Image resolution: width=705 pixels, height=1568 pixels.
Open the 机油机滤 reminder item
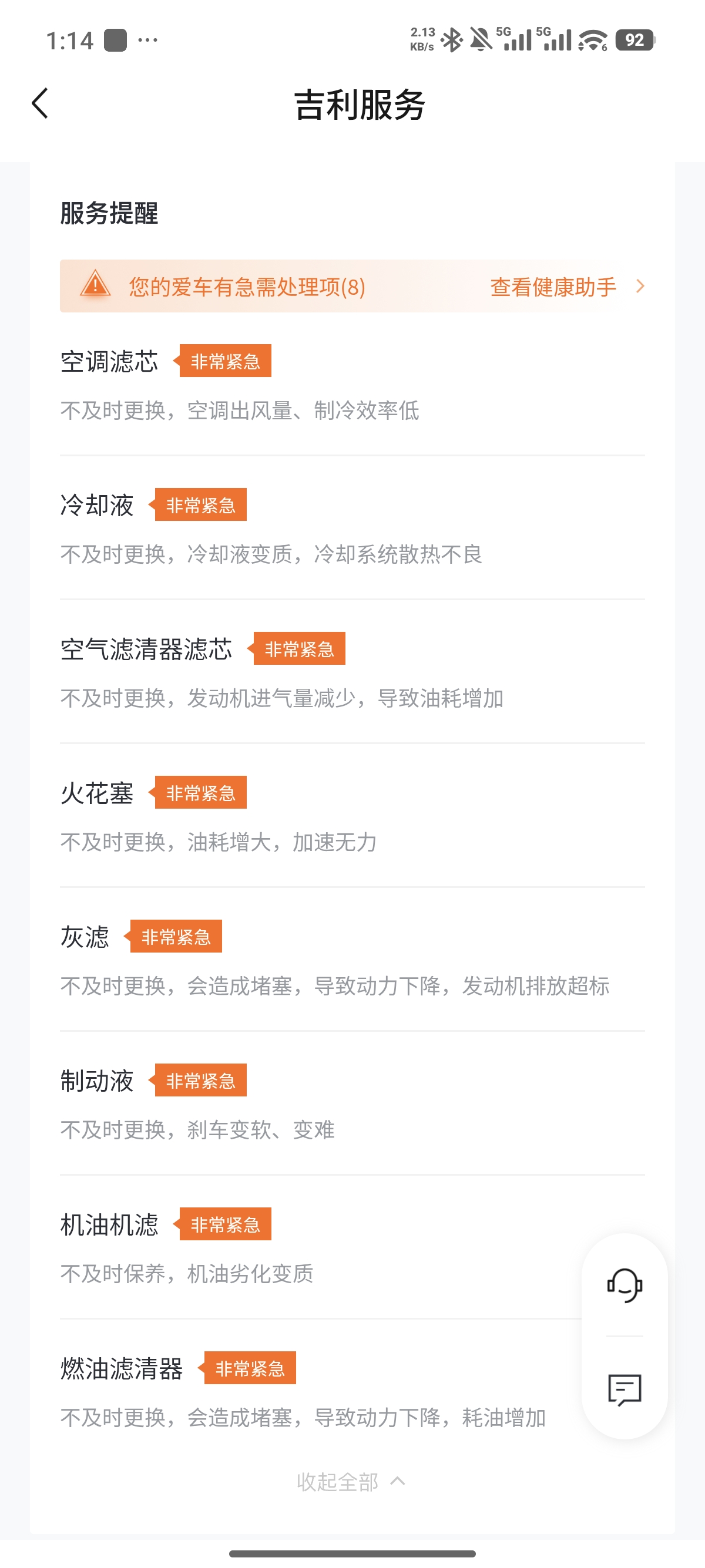tap(304, 1248)
